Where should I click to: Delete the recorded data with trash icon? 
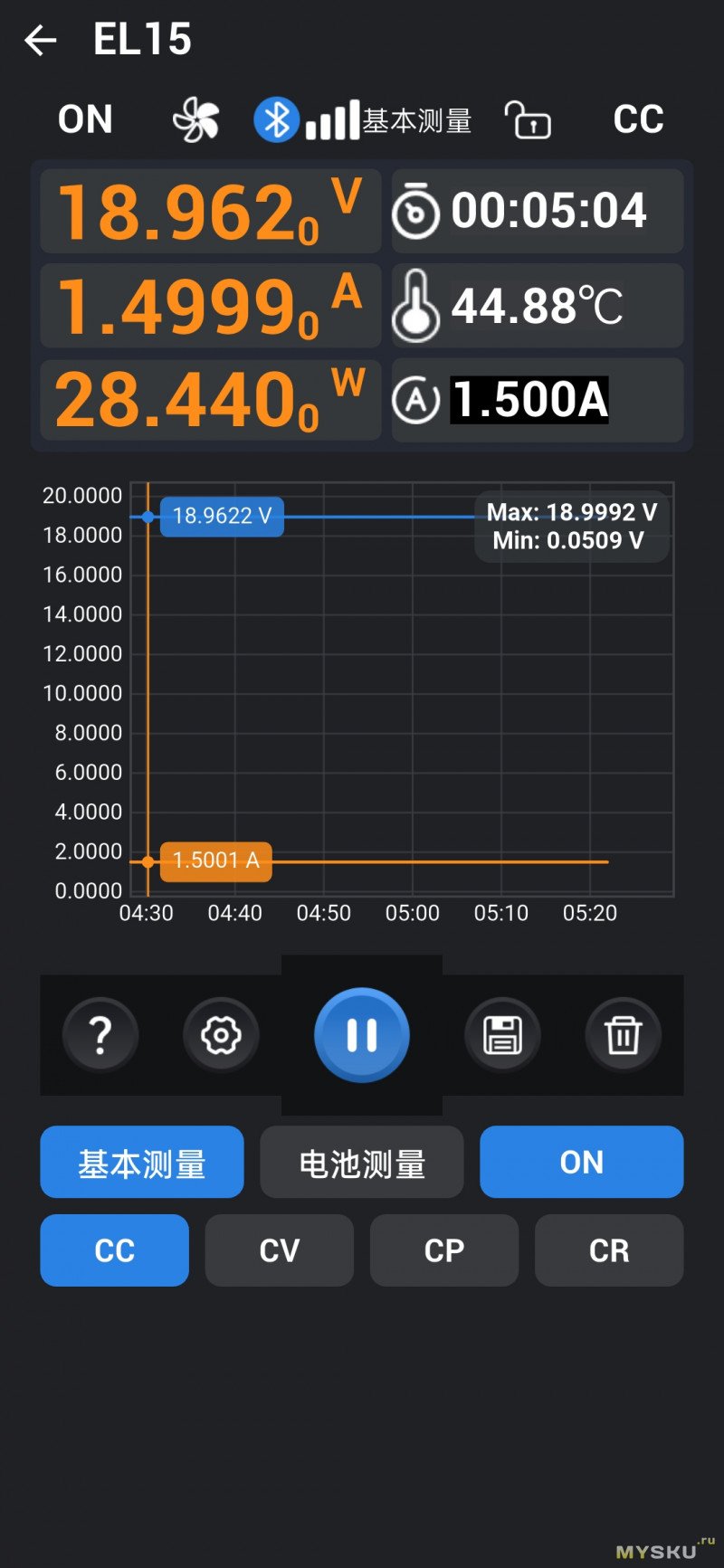coord(623,1034)
